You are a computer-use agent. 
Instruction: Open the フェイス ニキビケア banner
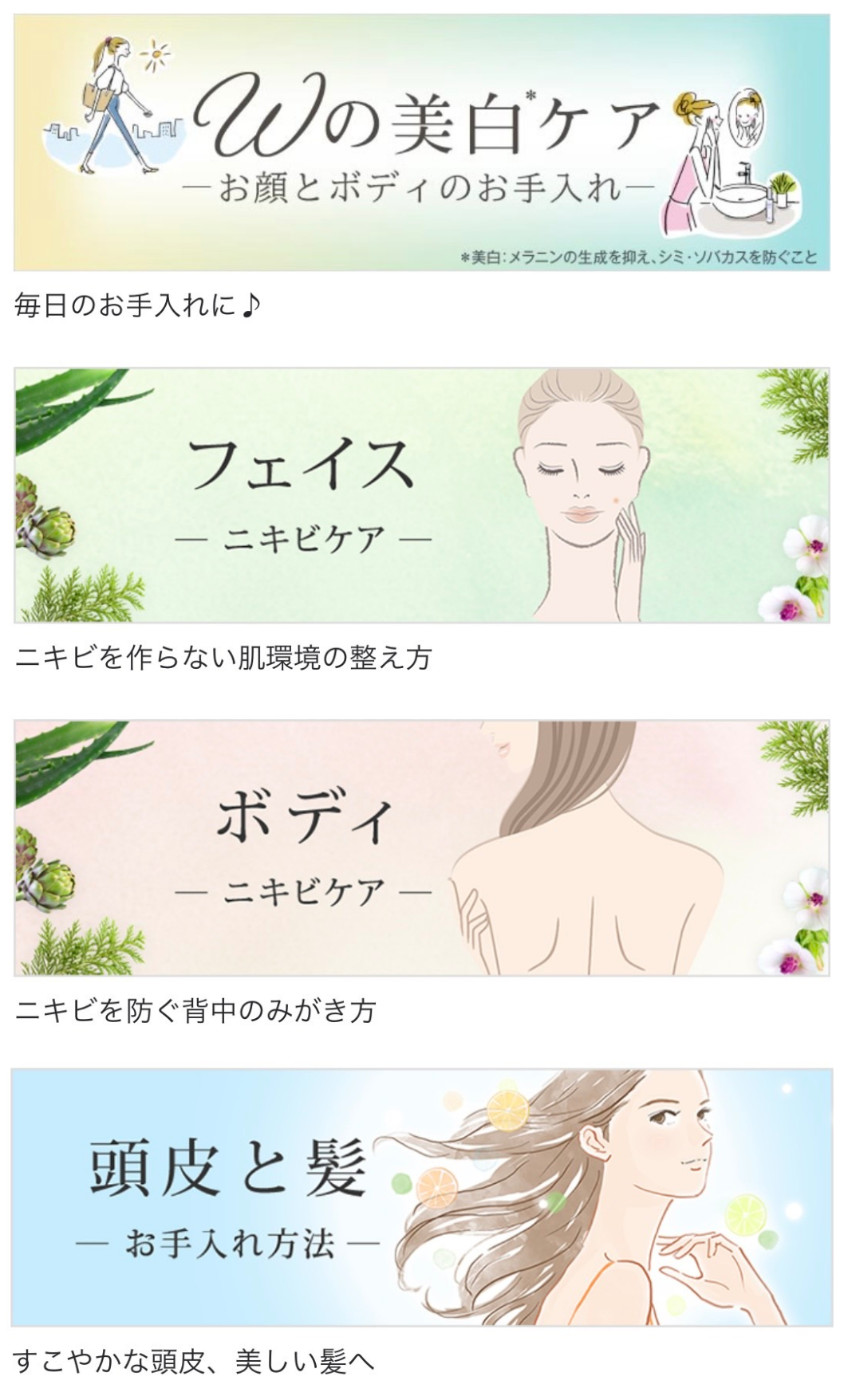point(421,495)
